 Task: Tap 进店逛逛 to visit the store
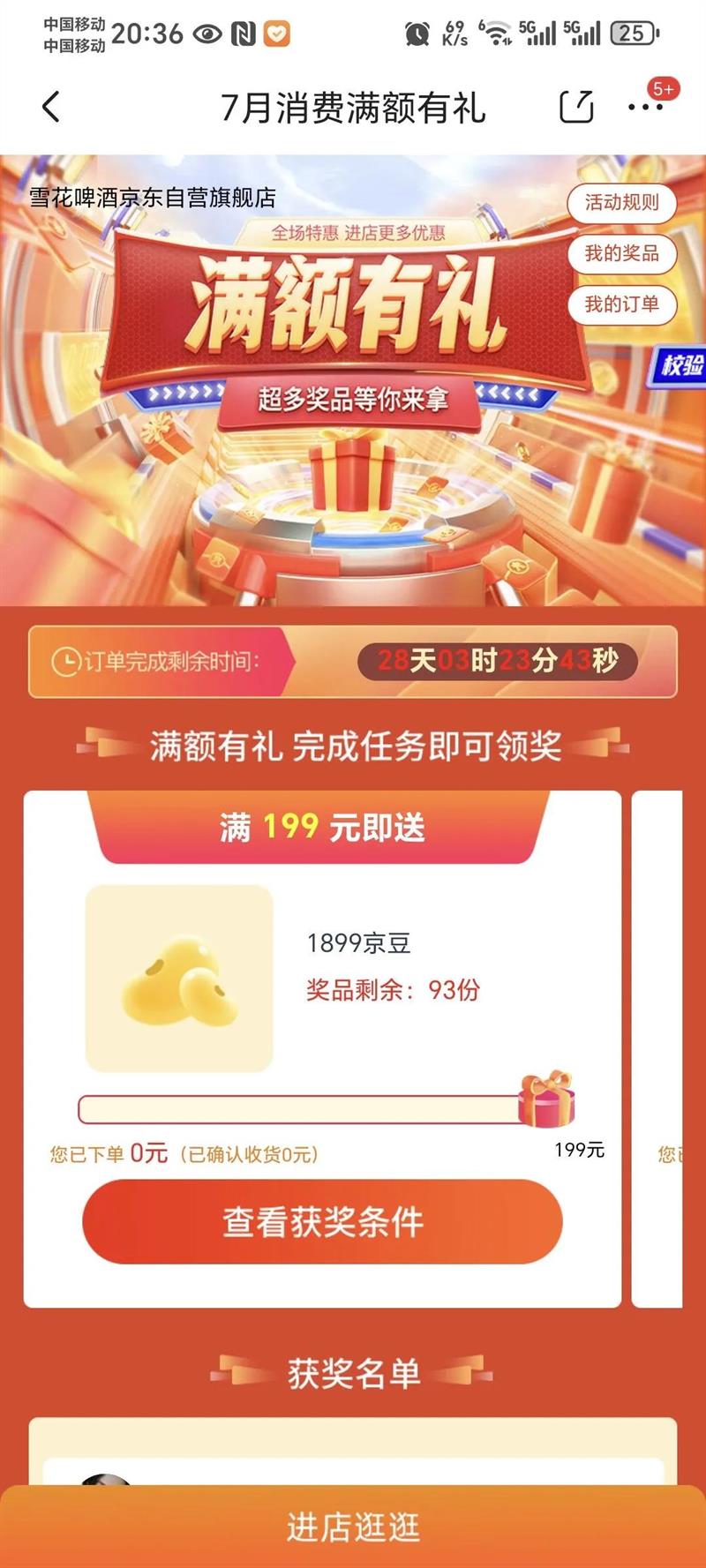pos(353,1527)
